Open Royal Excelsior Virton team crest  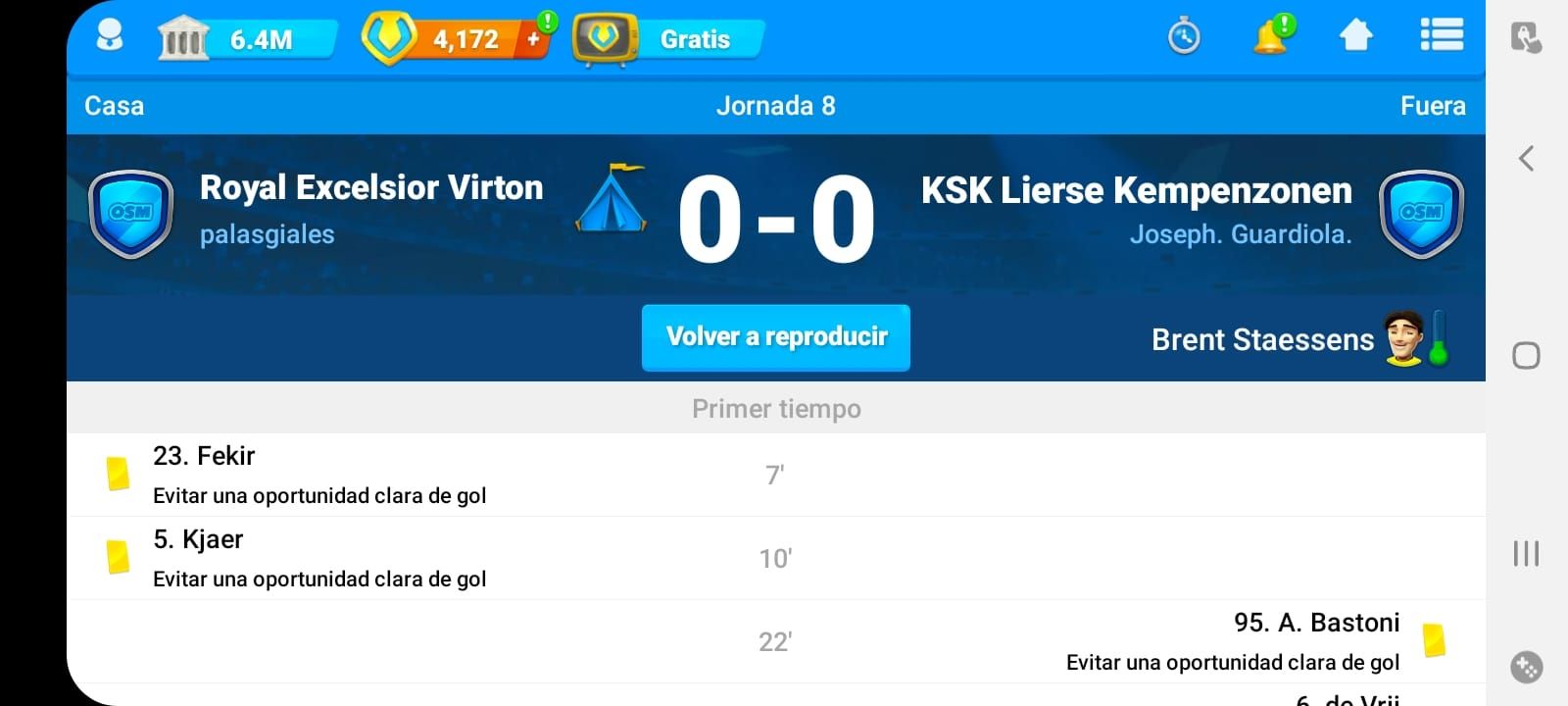pyautogui.click(x=130, y=214)
